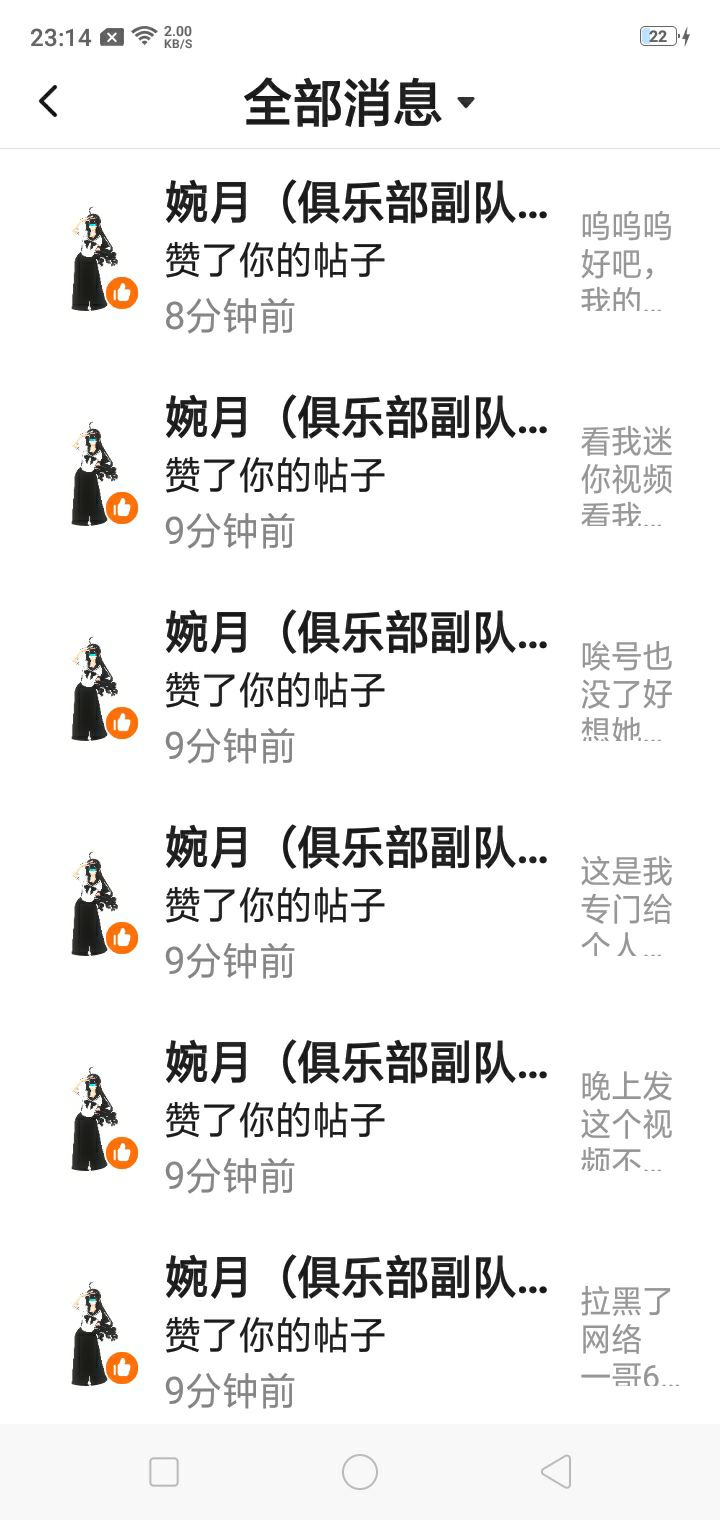This screenshot has height=1520, width=720.
Task: Go back using the top-left arrow
Action: click(x=48, y=101)
